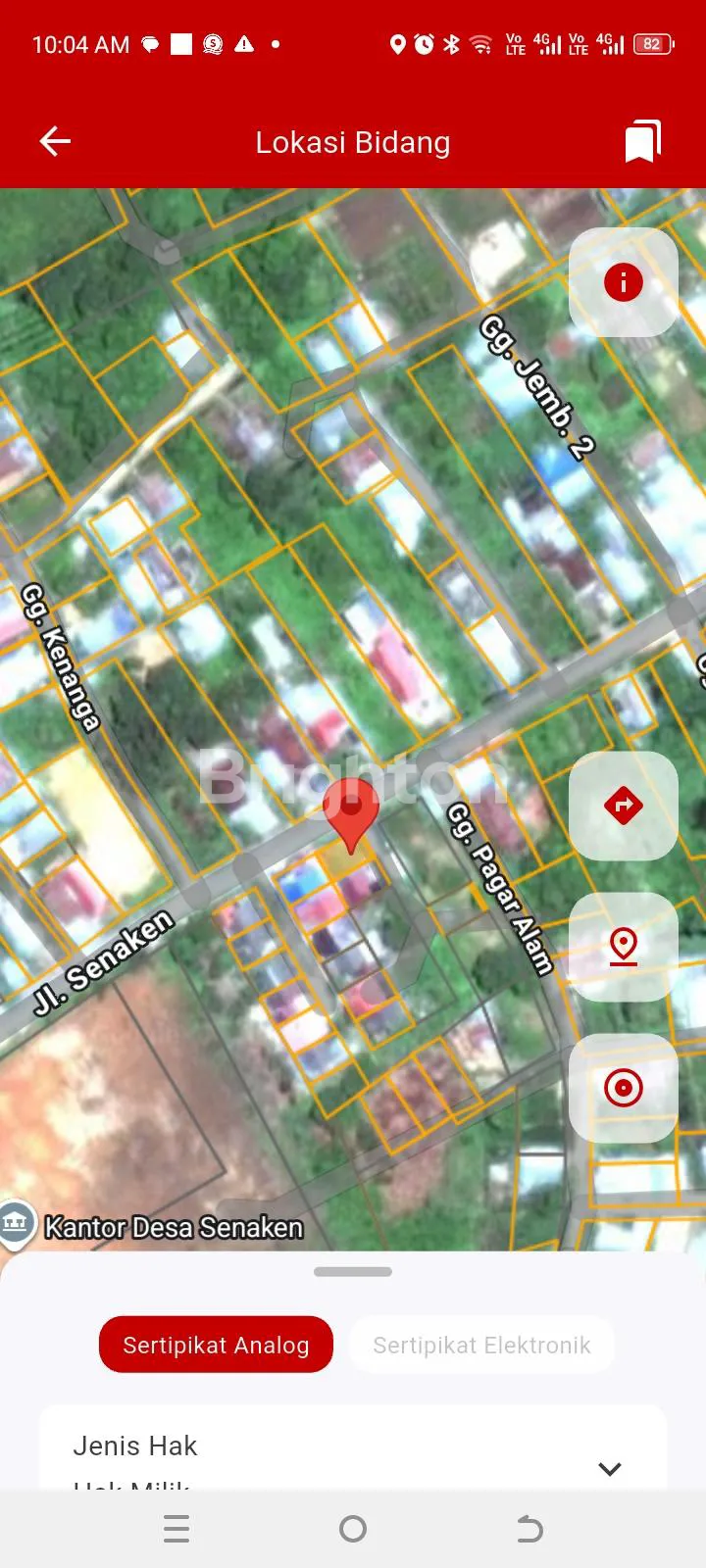Expand the Jenis Hak section
The height and width of the screenshot is (1568, 706).
pos(609,1468)
